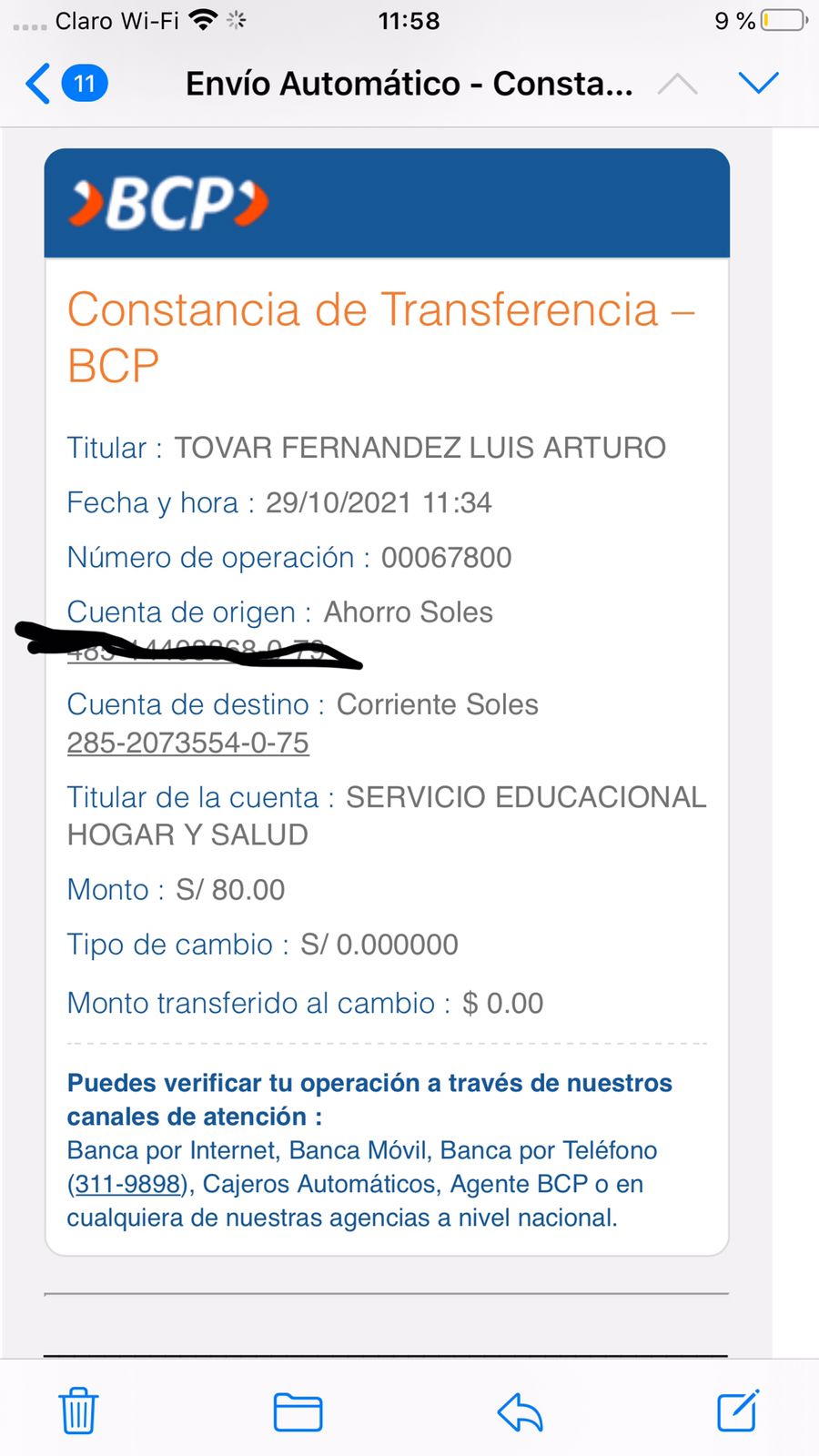Image resolution: width=819 pixels, height=1456 pixels.
Task: Compose a new email message
Action: click(x=737, y=1410)
